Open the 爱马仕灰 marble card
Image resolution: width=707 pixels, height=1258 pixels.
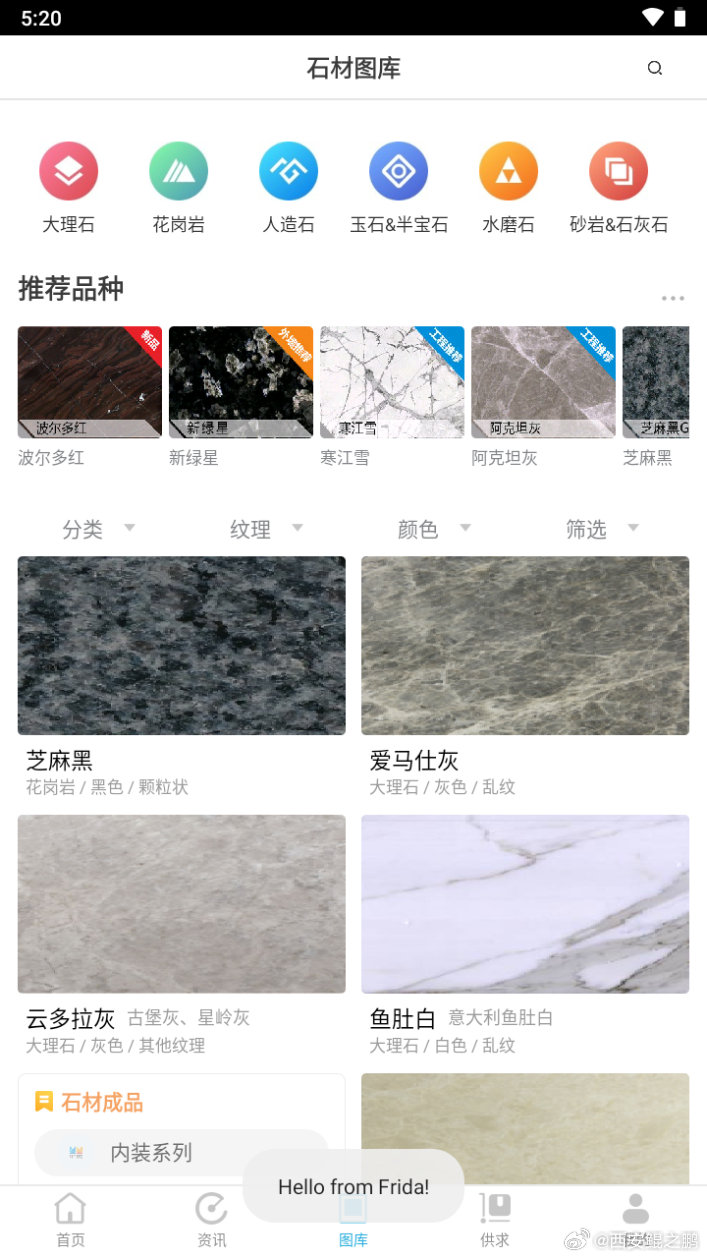click(525, 677)
